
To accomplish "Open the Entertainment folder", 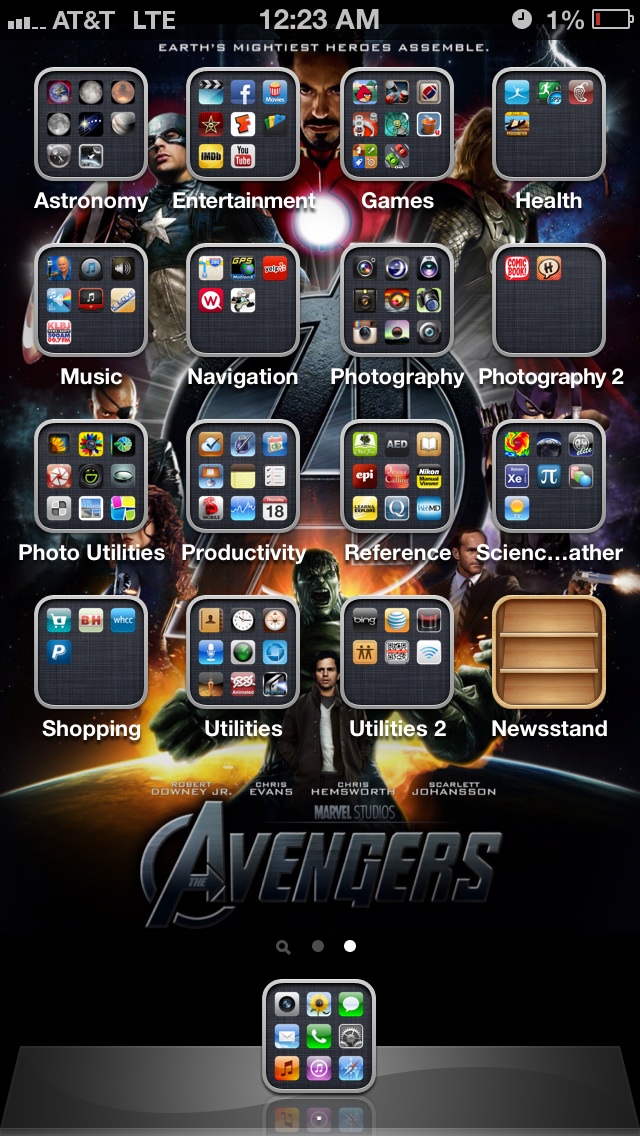I will tap(243, 124).
